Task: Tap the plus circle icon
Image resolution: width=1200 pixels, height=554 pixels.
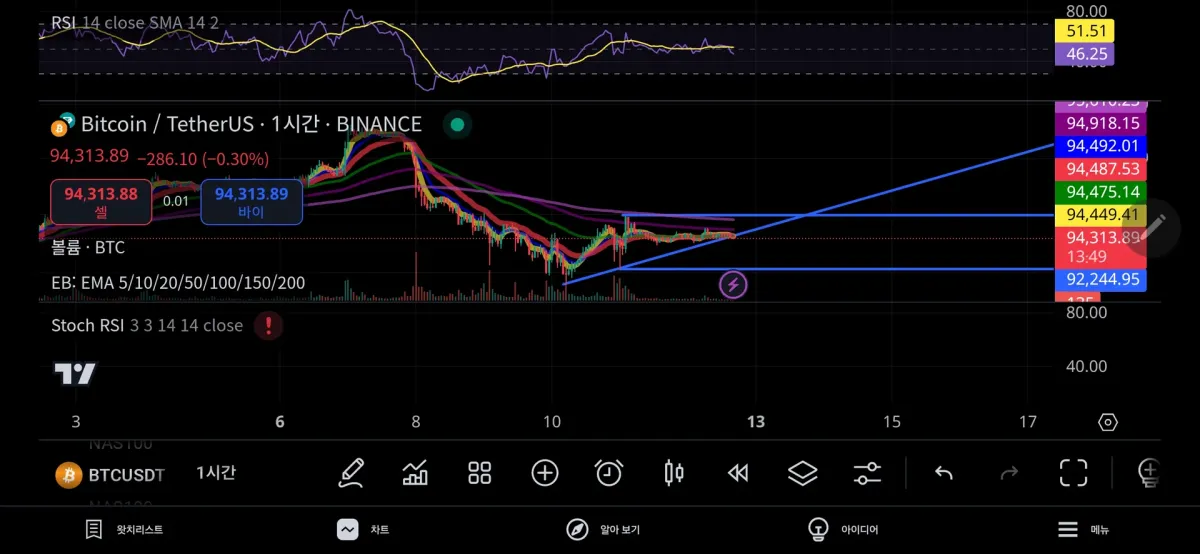Action: click(545, 473)
